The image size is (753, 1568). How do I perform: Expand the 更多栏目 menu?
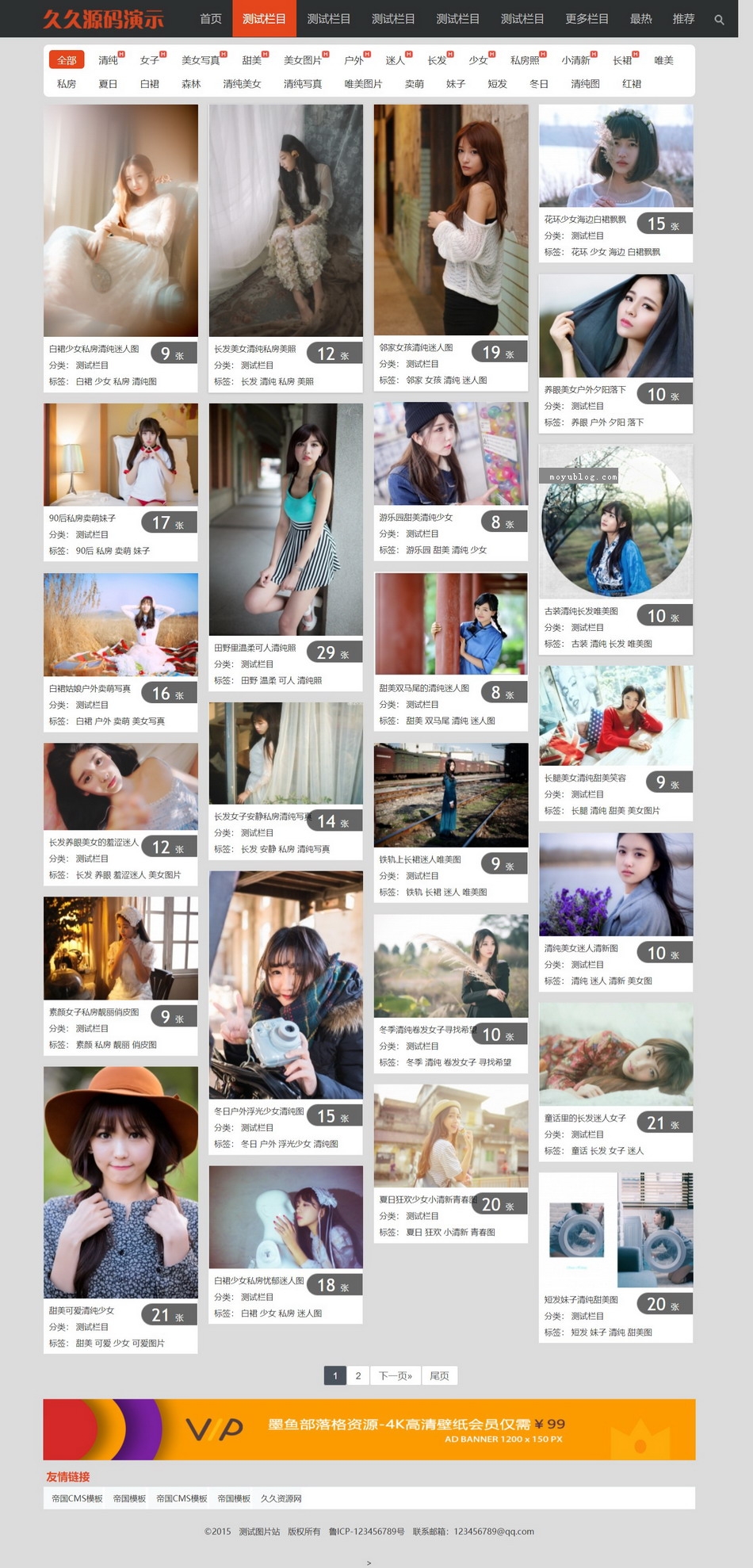(587, 18)
